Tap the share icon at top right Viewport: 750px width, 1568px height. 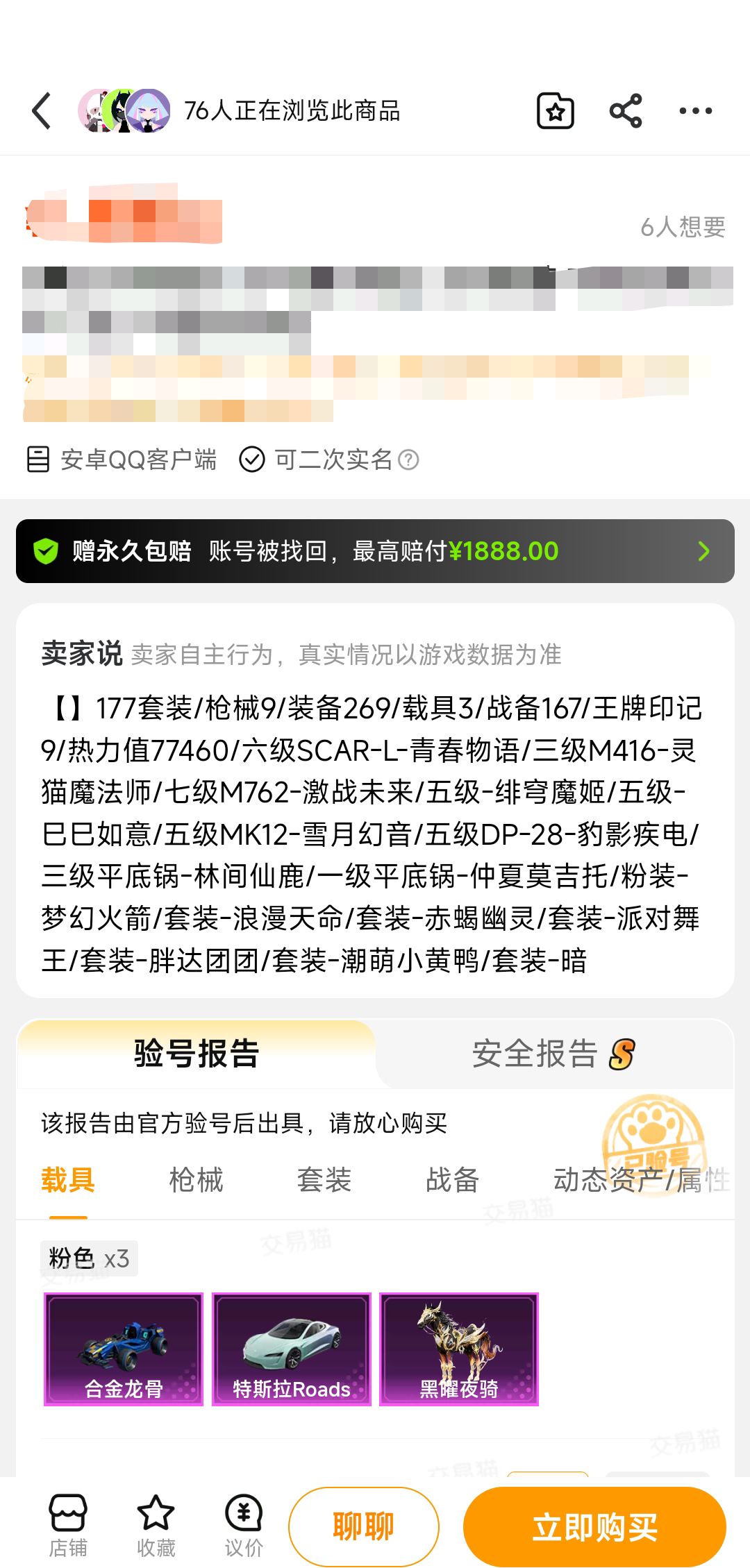coord(624,110)
